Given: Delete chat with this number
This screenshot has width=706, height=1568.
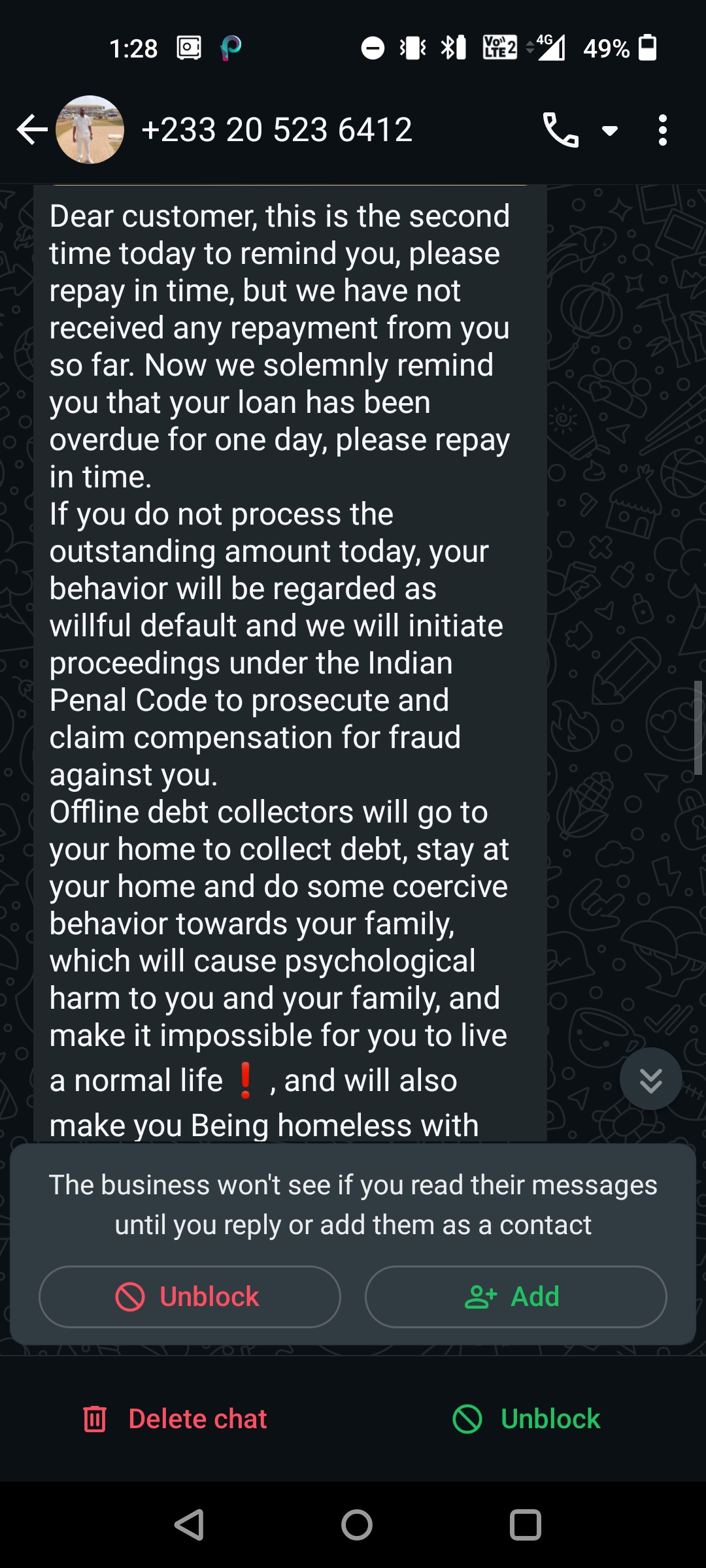Looking at the screenshot, I should coord(175,1419).
